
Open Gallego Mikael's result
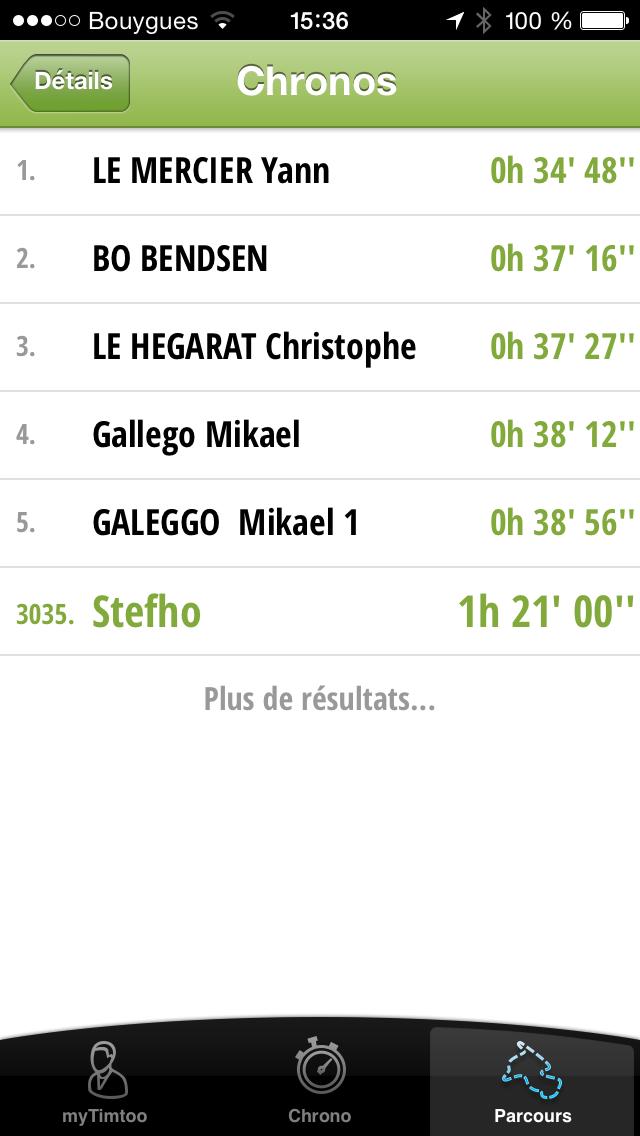click(x=320, y=435)
